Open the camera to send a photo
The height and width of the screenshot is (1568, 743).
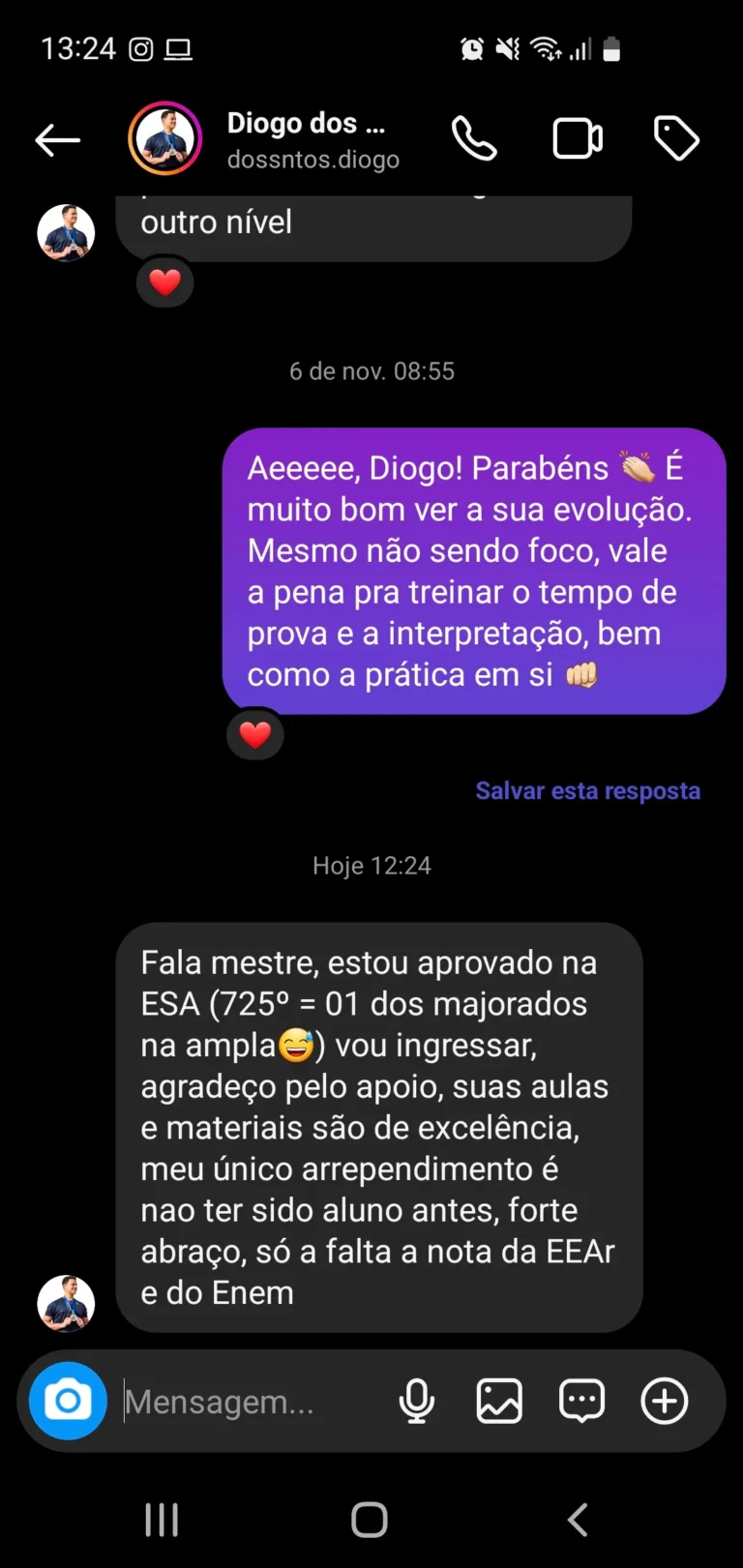pos(66,1400)
